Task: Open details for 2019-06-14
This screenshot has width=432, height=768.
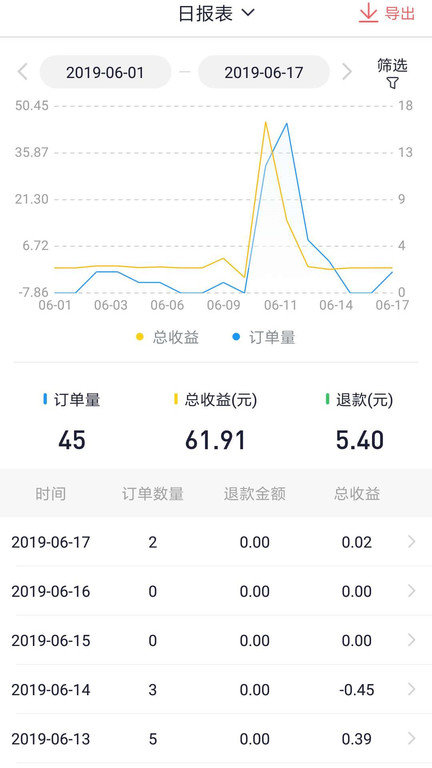Action: (216, 689)
